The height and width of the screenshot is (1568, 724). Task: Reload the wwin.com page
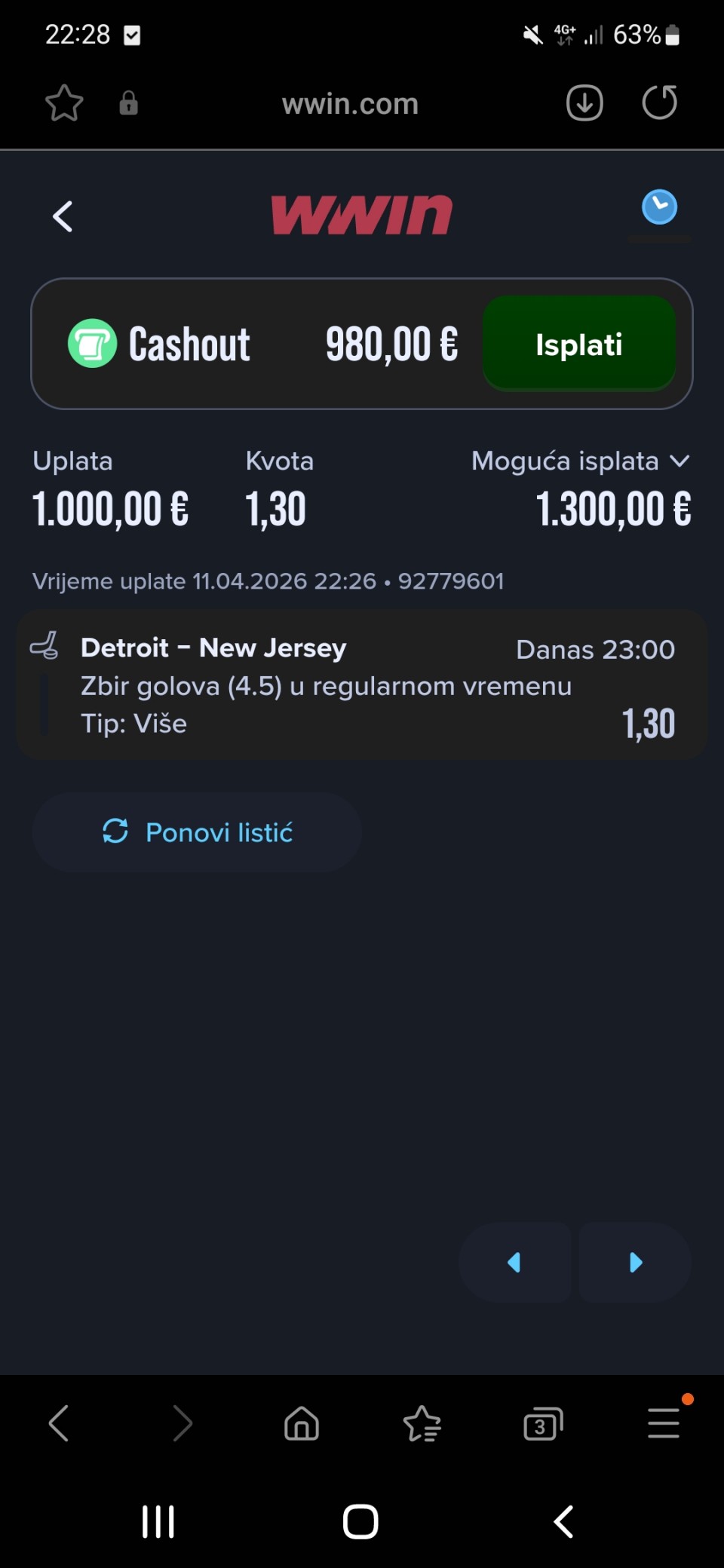click(659, 103)
